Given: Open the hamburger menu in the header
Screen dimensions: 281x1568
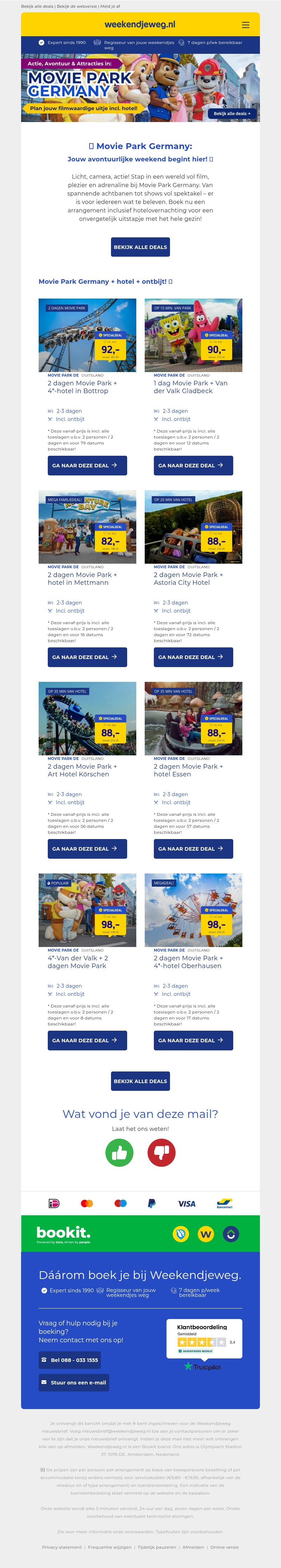Looking at the screenshot, I should 245,25.
